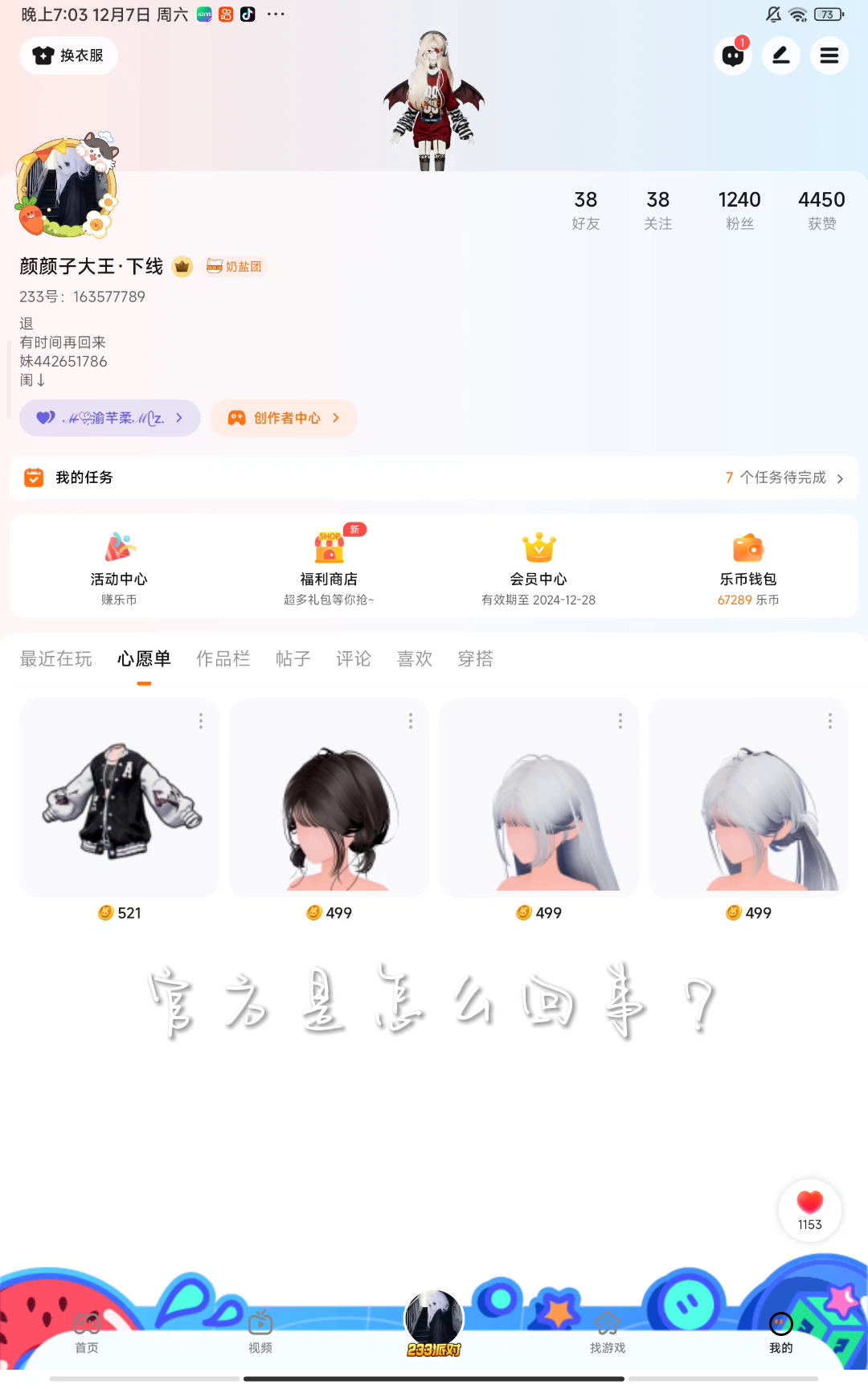Open 福利商店 welfare shop

coord(329,567)
